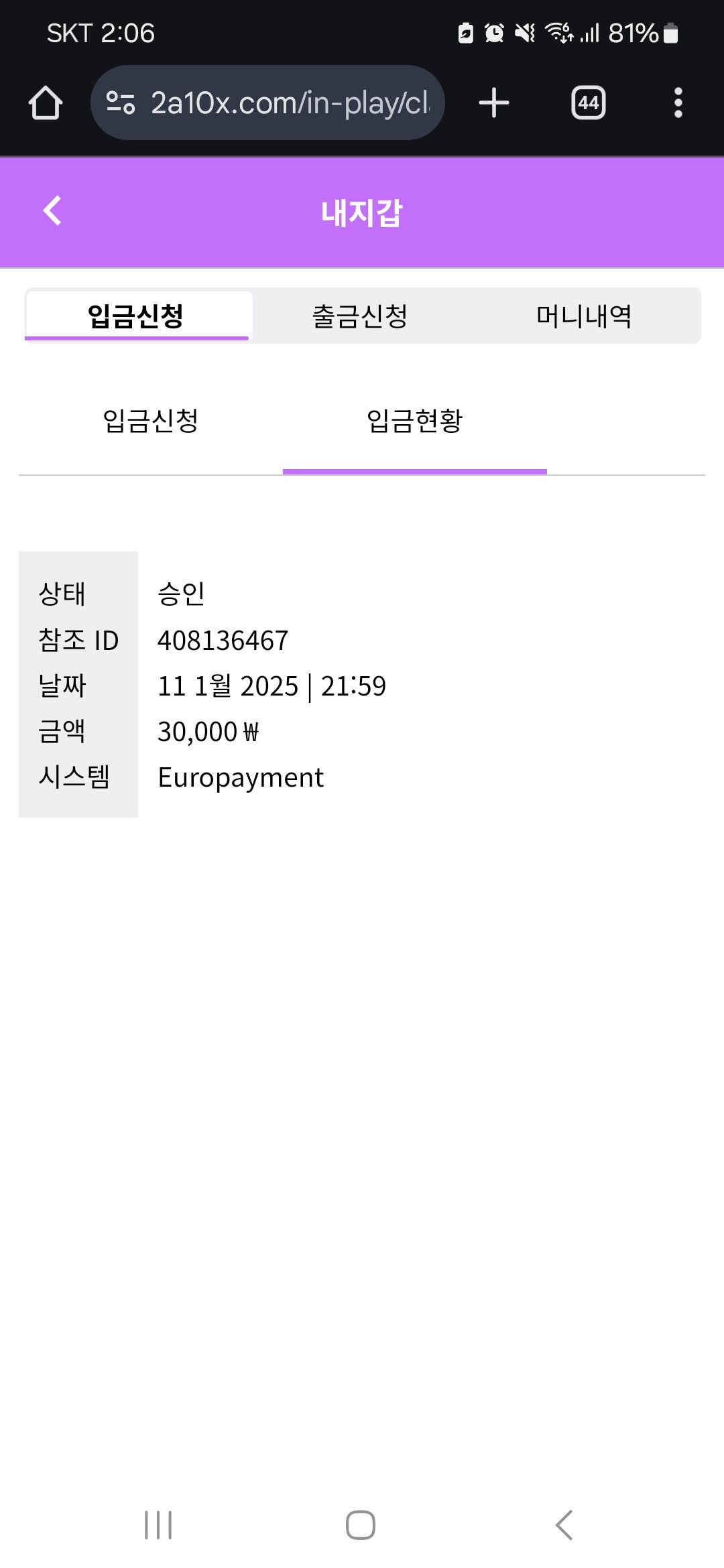Switch to the 출금신청 tab
The image size is (724, 1568).
pyautogui.click(x=360, y=316)
